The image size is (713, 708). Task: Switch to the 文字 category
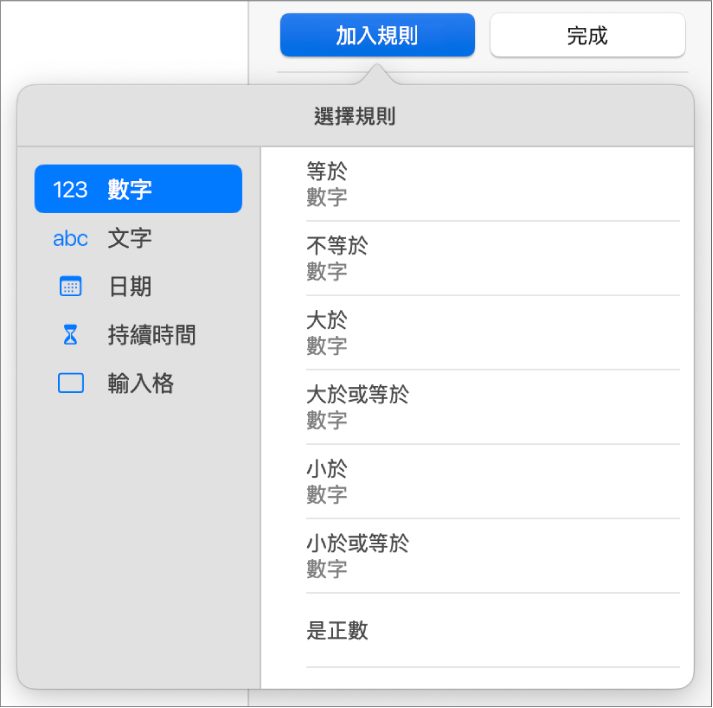coord(138,238)
